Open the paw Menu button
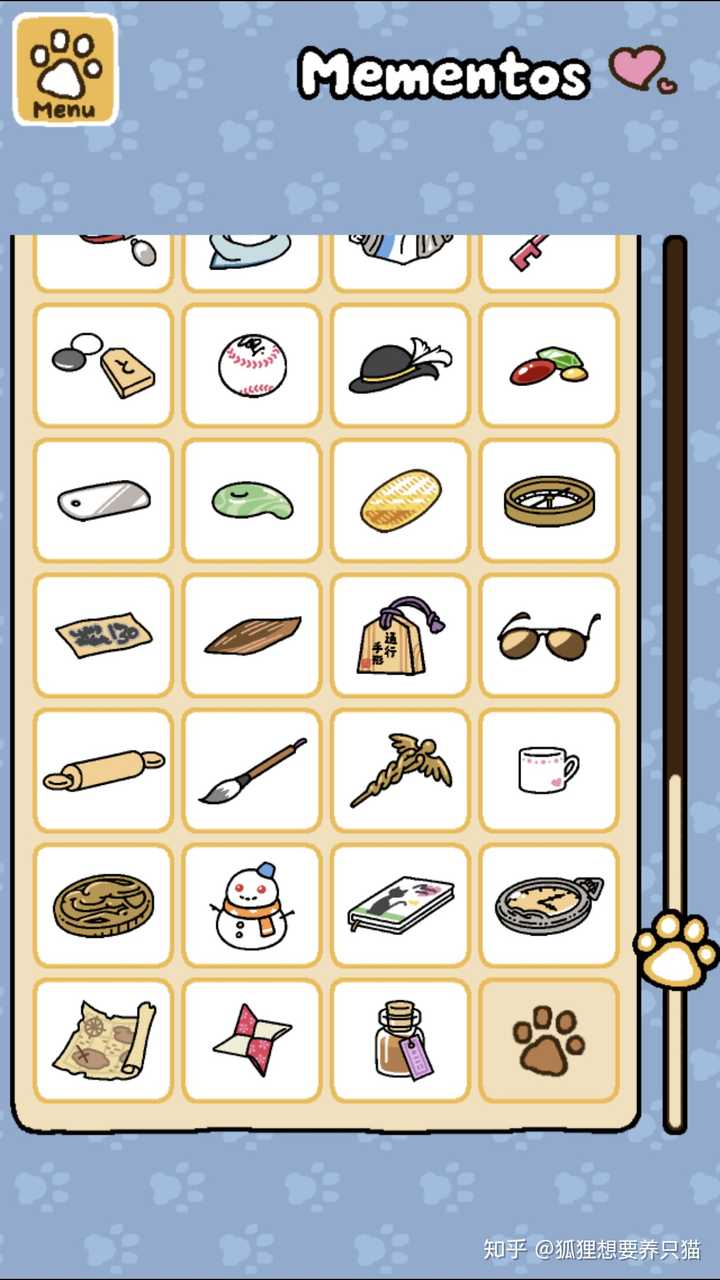Screen dimensions: 720x1280 pos(65,69)
